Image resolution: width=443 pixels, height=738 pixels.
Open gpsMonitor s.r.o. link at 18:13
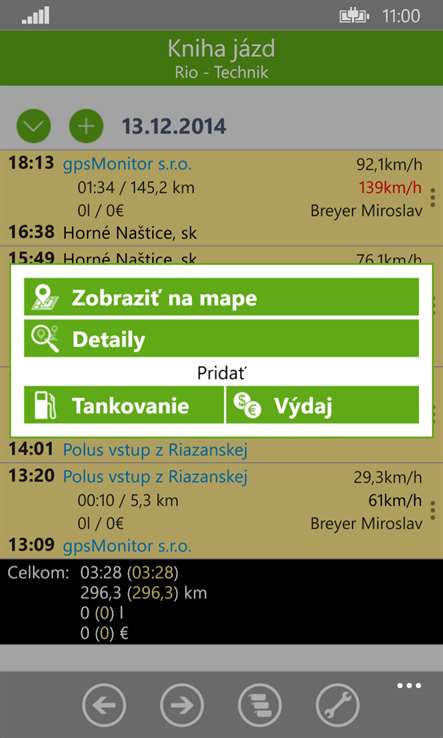coord(127,164)
